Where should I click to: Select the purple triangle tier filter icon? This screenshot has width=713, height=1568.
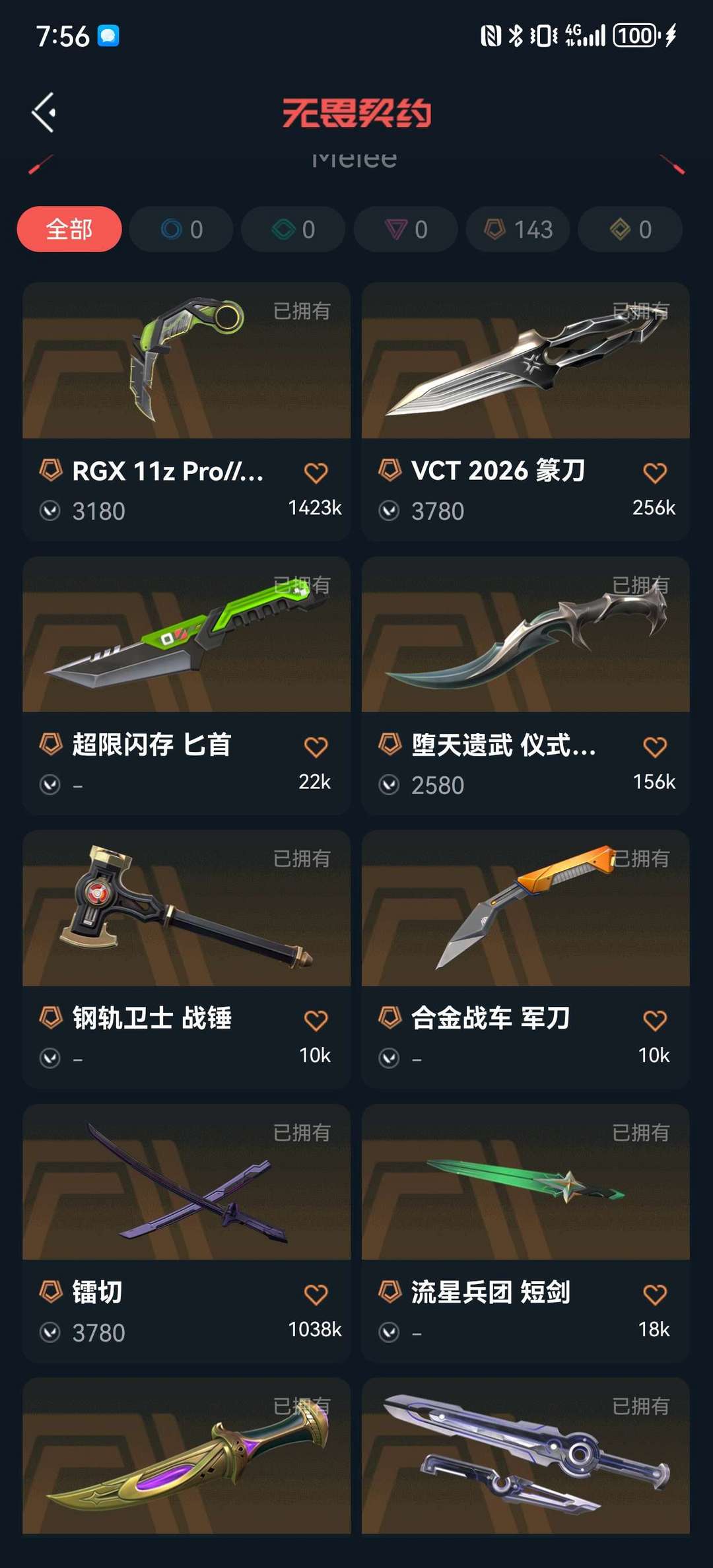point(405,229)
